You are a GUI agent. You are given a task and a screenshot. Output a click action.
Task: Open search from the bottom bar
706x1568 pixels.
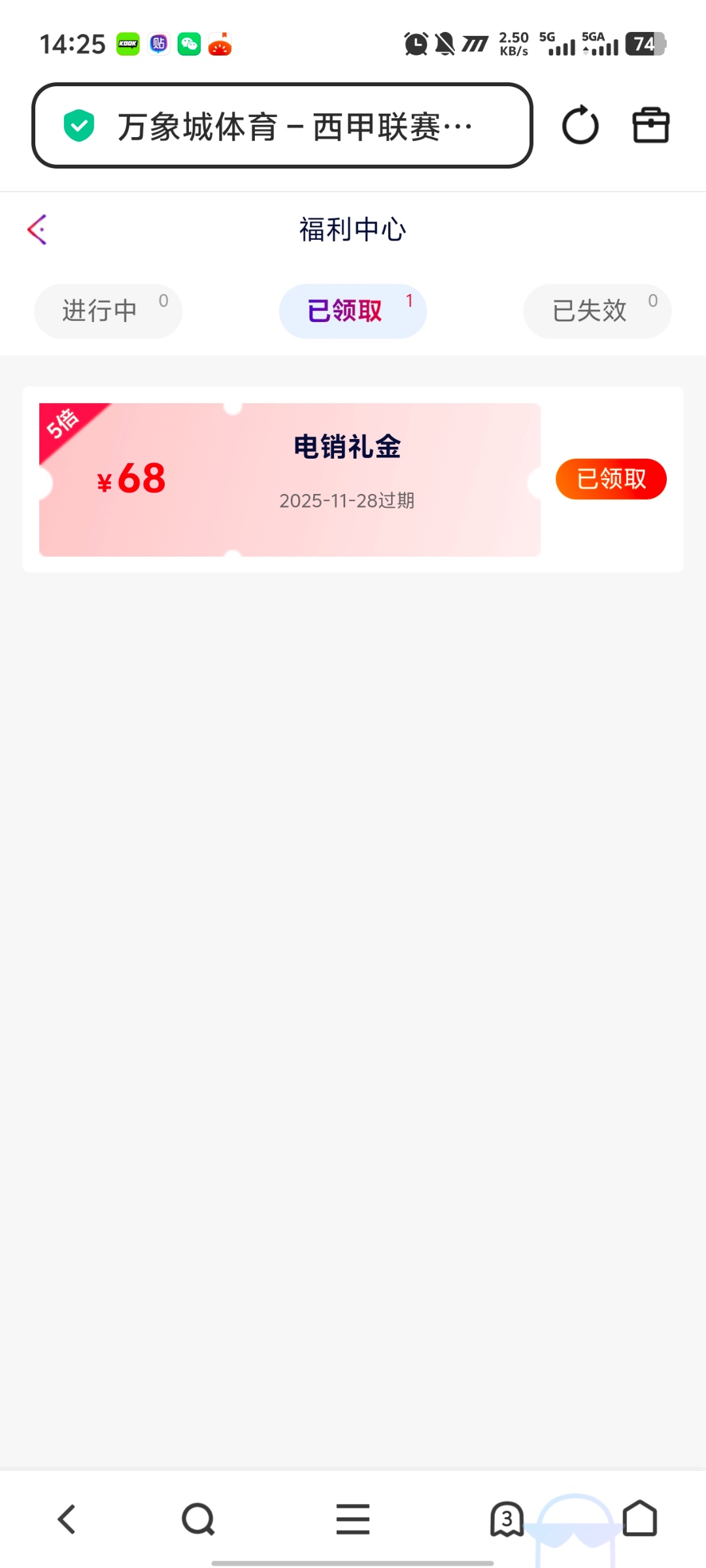(x=198, y=1519)
